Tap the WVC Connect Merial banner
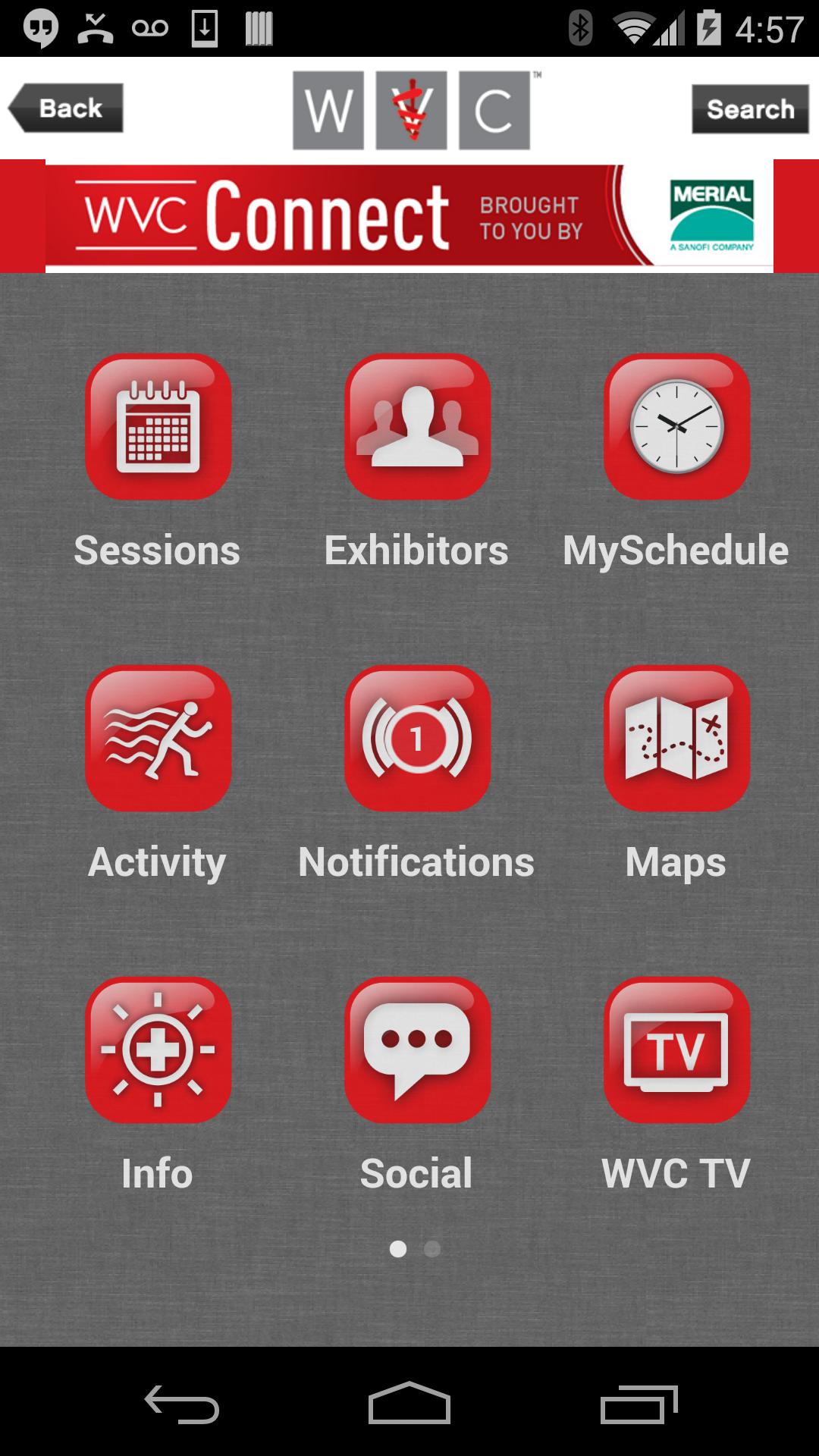 [409, 216]
